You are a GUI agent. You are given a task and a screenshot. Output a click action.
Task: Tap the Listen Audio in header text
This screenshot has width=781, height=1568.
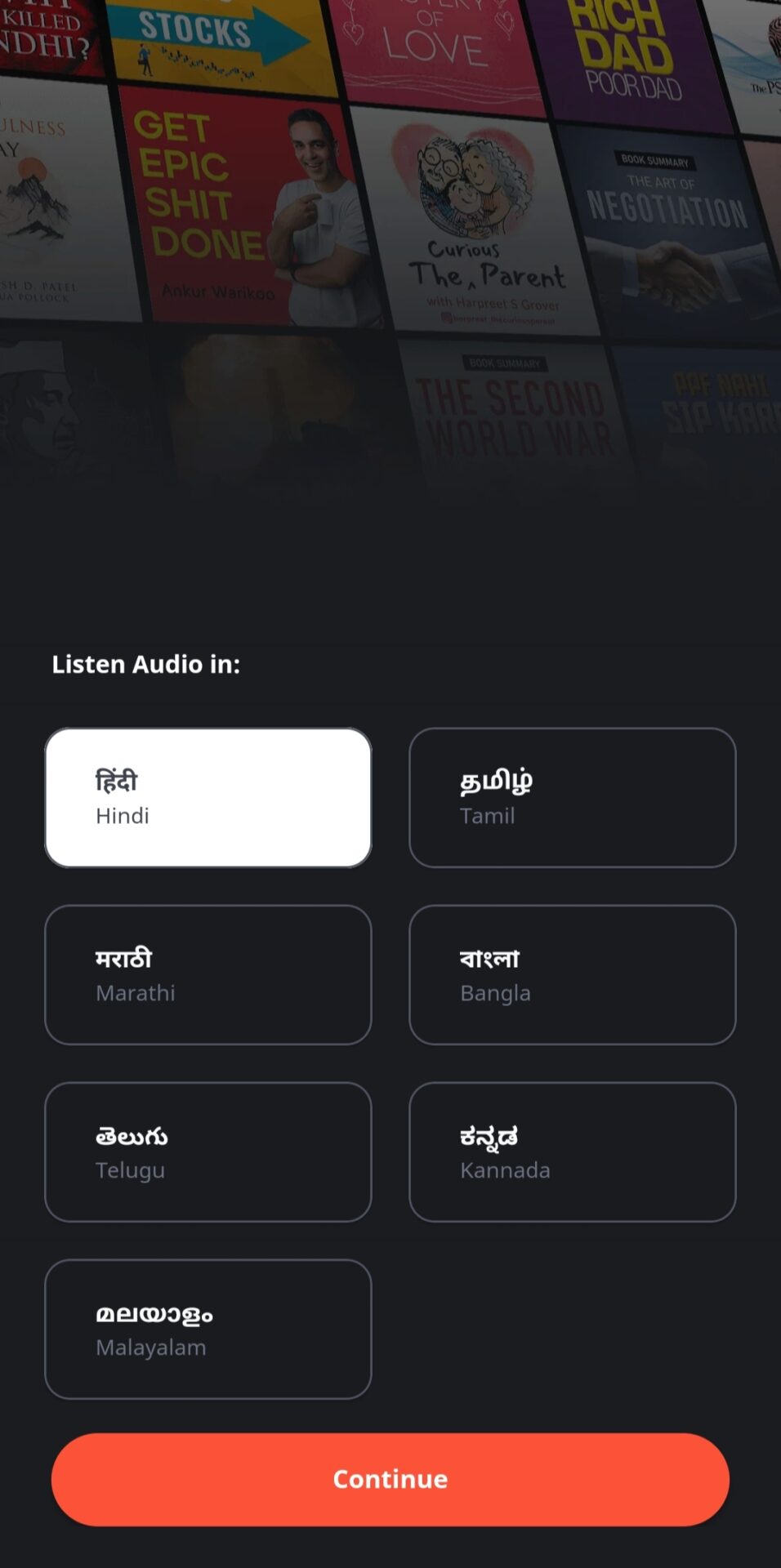coord(147,664)
